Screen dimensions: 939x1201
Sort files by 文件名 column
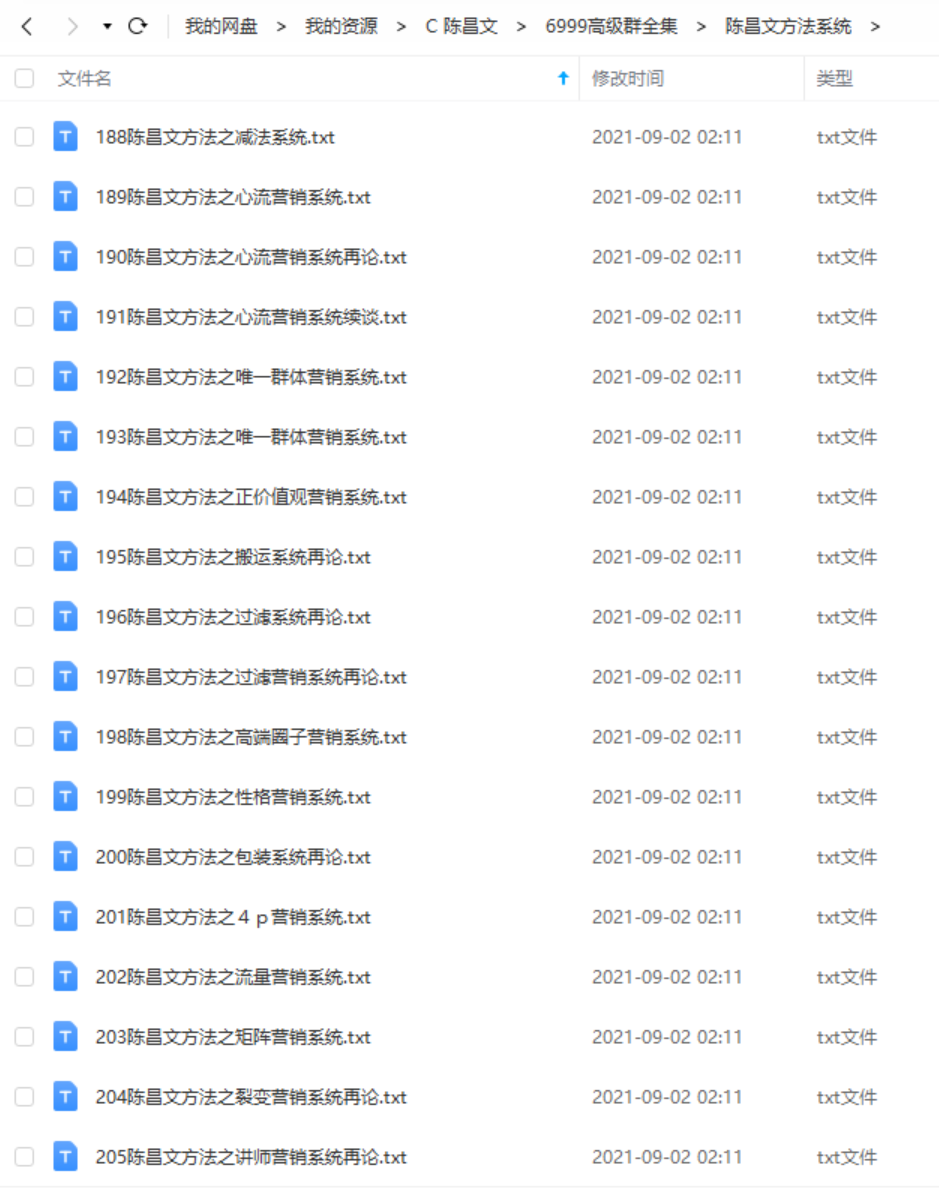(85, 79)
